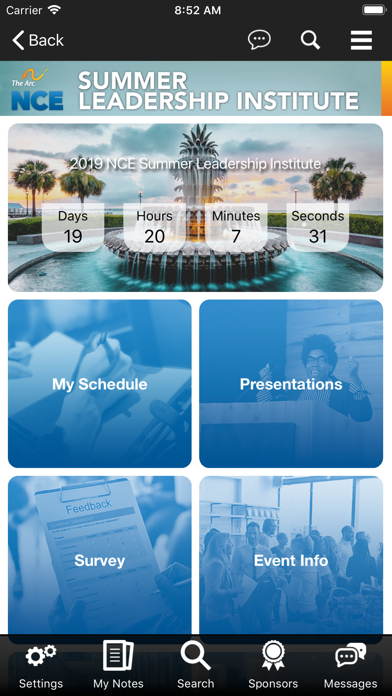Open the chat bubble icon in top bar
Viewport: 392px width, 696px height.
click(259, 40)
